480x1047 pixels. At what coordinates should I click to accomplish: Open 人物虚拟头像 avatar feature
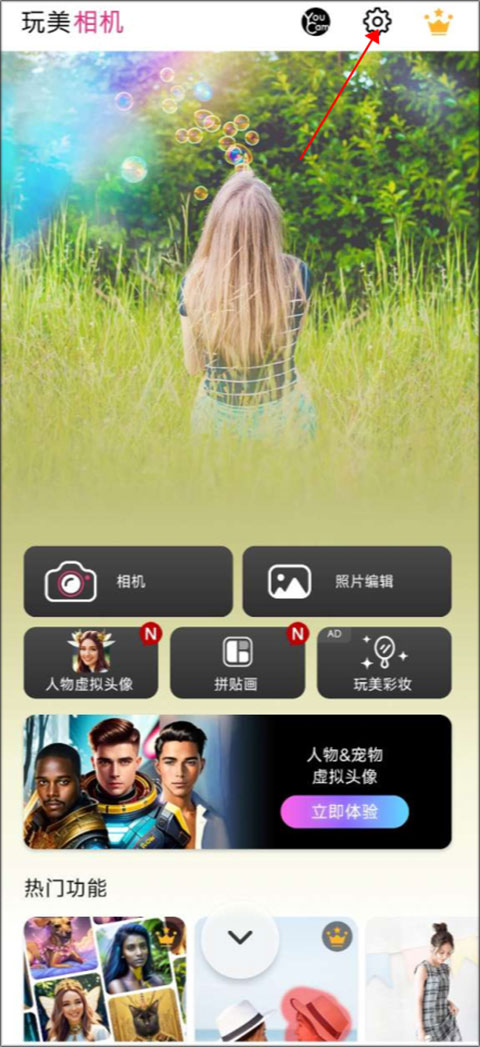click(x=91, y=662)
